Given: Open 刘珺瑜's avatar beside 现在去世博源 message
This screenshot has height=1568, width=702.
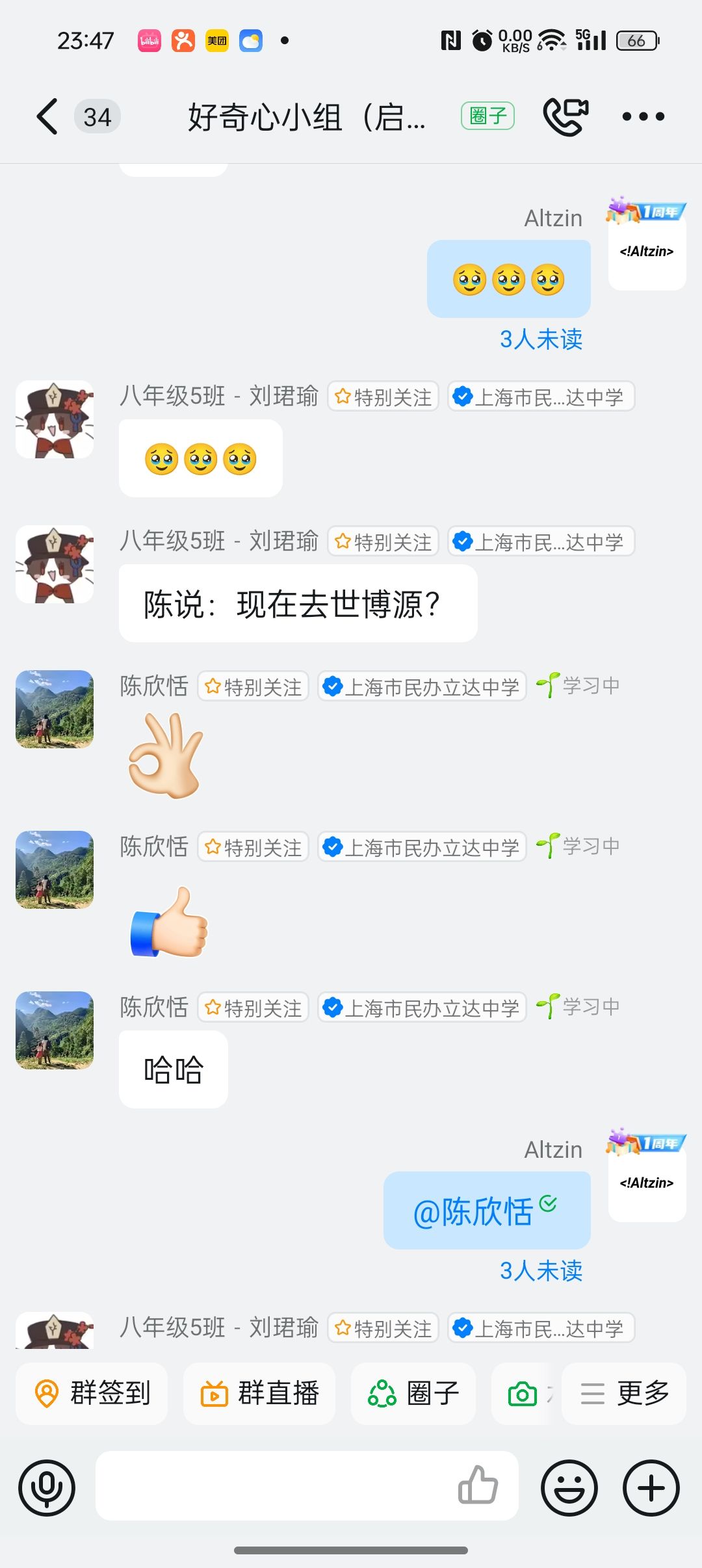Looking at the screenshot, I should (55, 564).
